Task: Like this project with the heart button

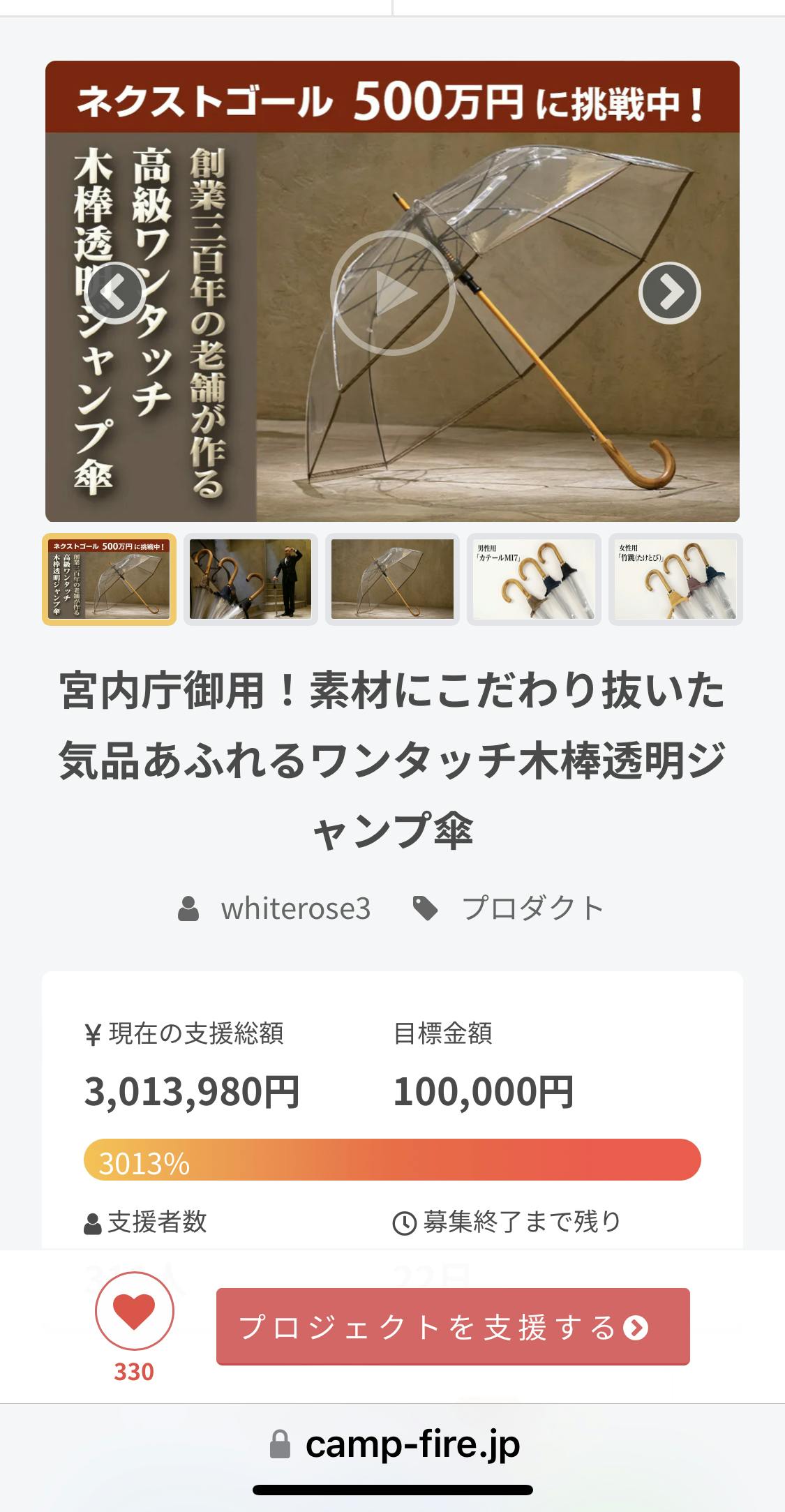Action: tap(134, 1312)
